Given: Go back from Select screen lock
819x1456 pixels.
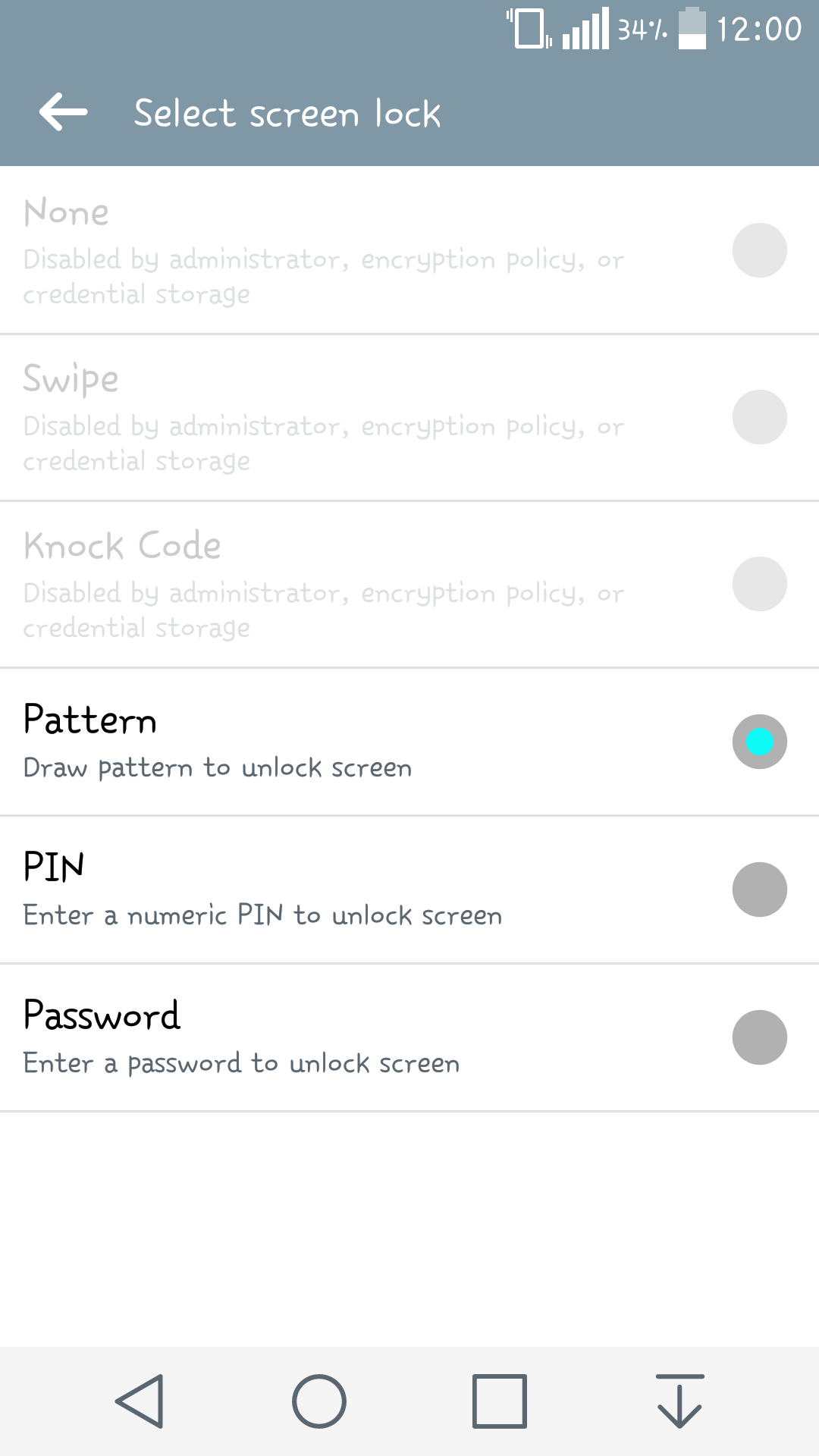Looking at the screenshot, I should [64, 112].
